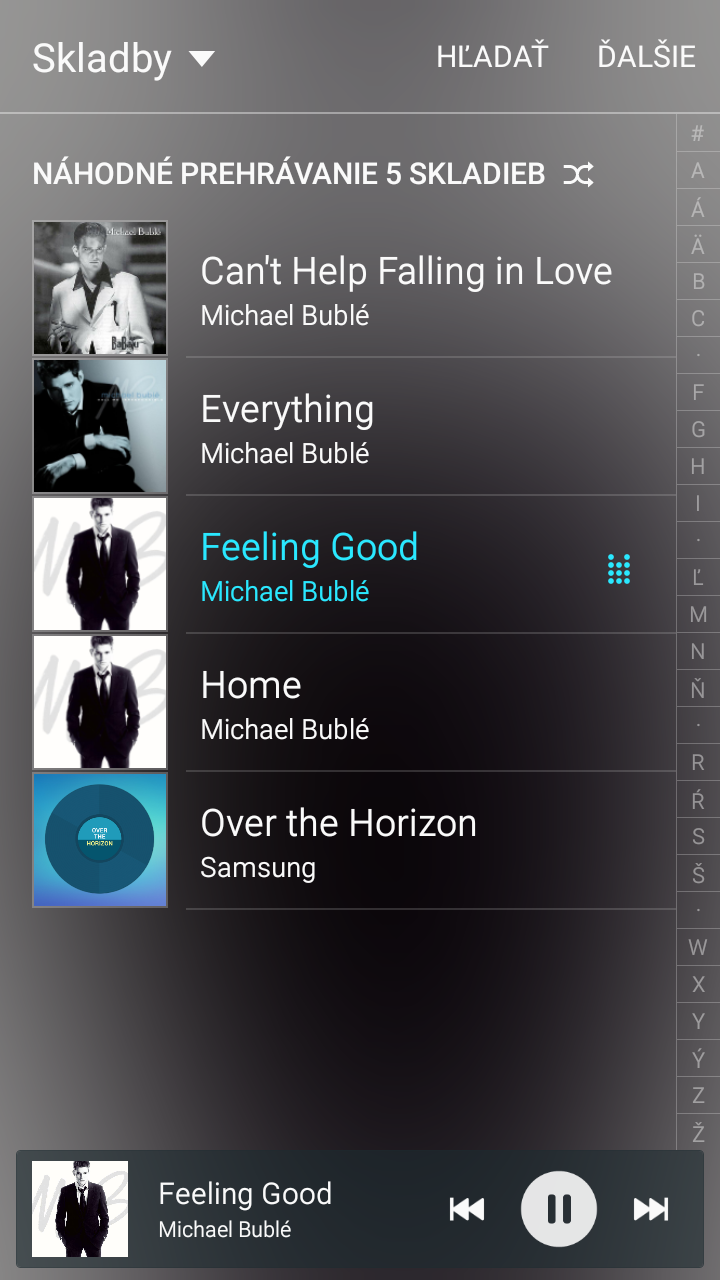Viewport: 720px width, 1280px height.
Task: Open the ĎALŠIE menu
Action: (646, 57)
